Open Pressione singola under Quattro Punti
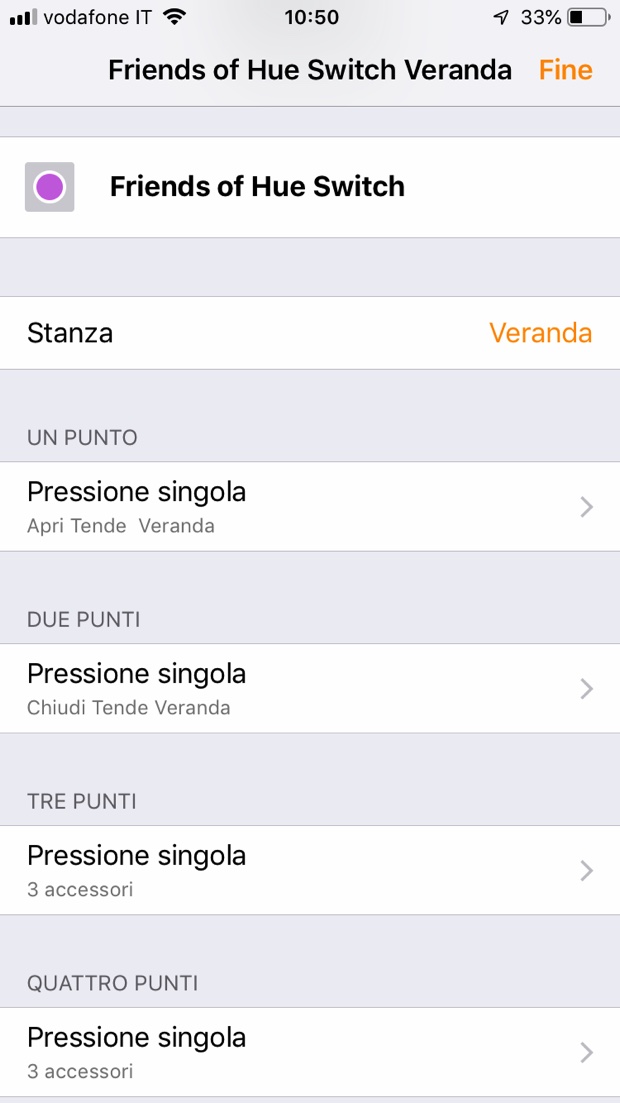620x1103 pixels. (310, 1052)
